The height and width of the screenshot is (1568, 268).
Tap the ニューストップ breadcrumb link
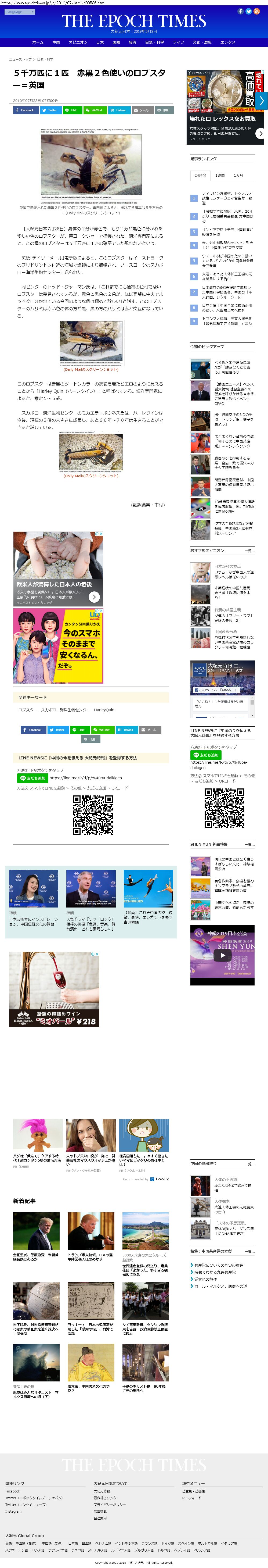click(21, 60)
